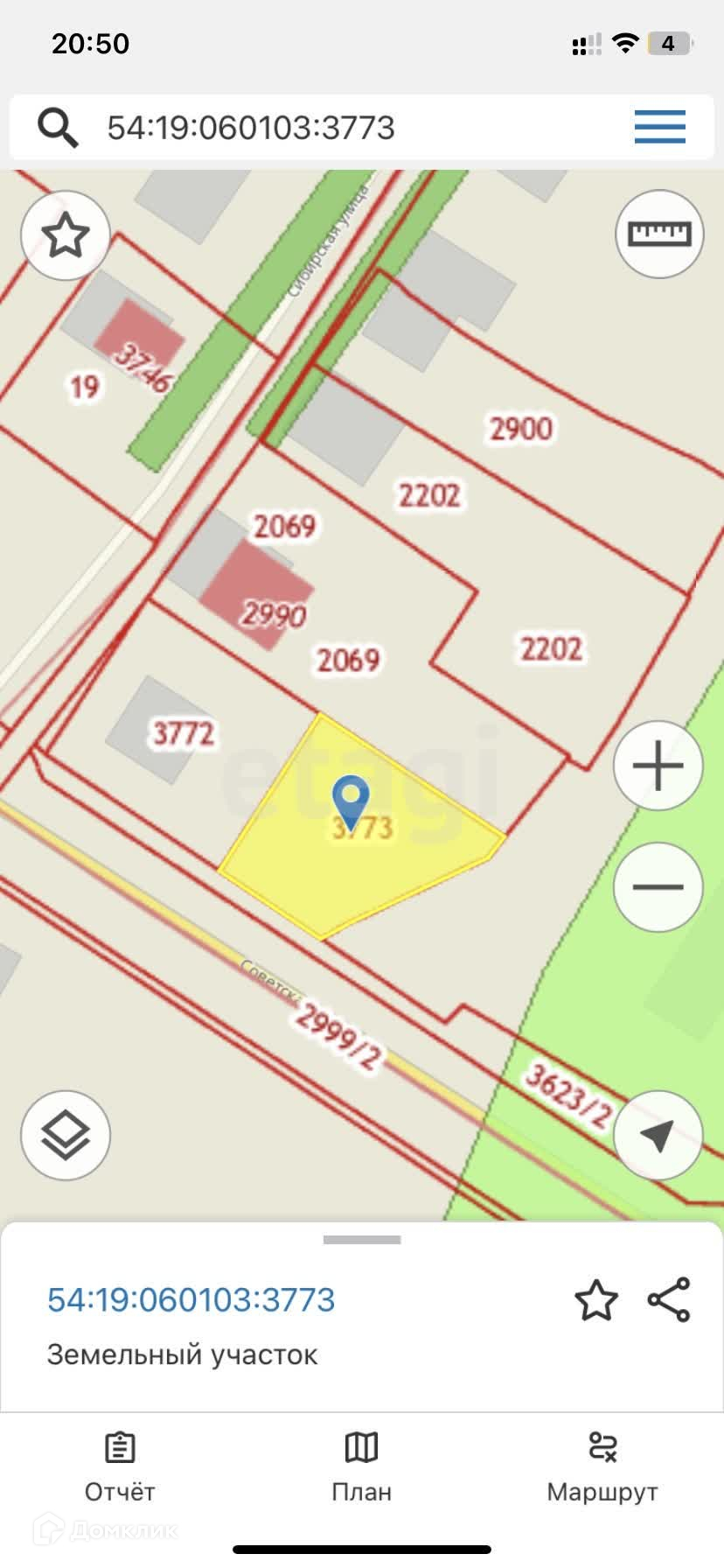Viewport: 724px width, 1568px height.
Task: Open map layers selector
Action: [66, 1135]
